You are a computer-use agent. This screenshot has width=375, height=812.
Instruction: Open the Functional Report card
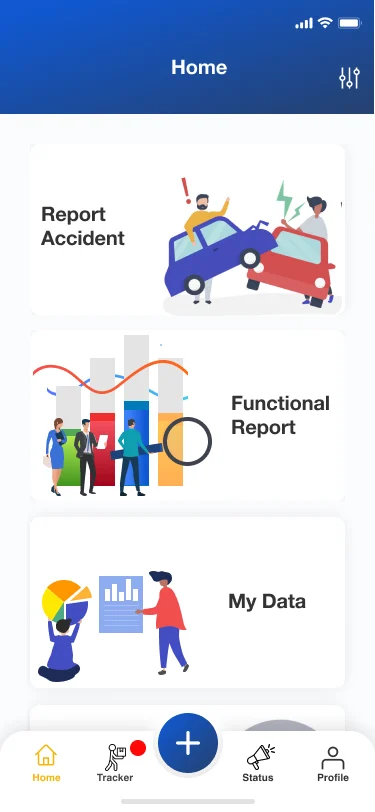point(188,416)
